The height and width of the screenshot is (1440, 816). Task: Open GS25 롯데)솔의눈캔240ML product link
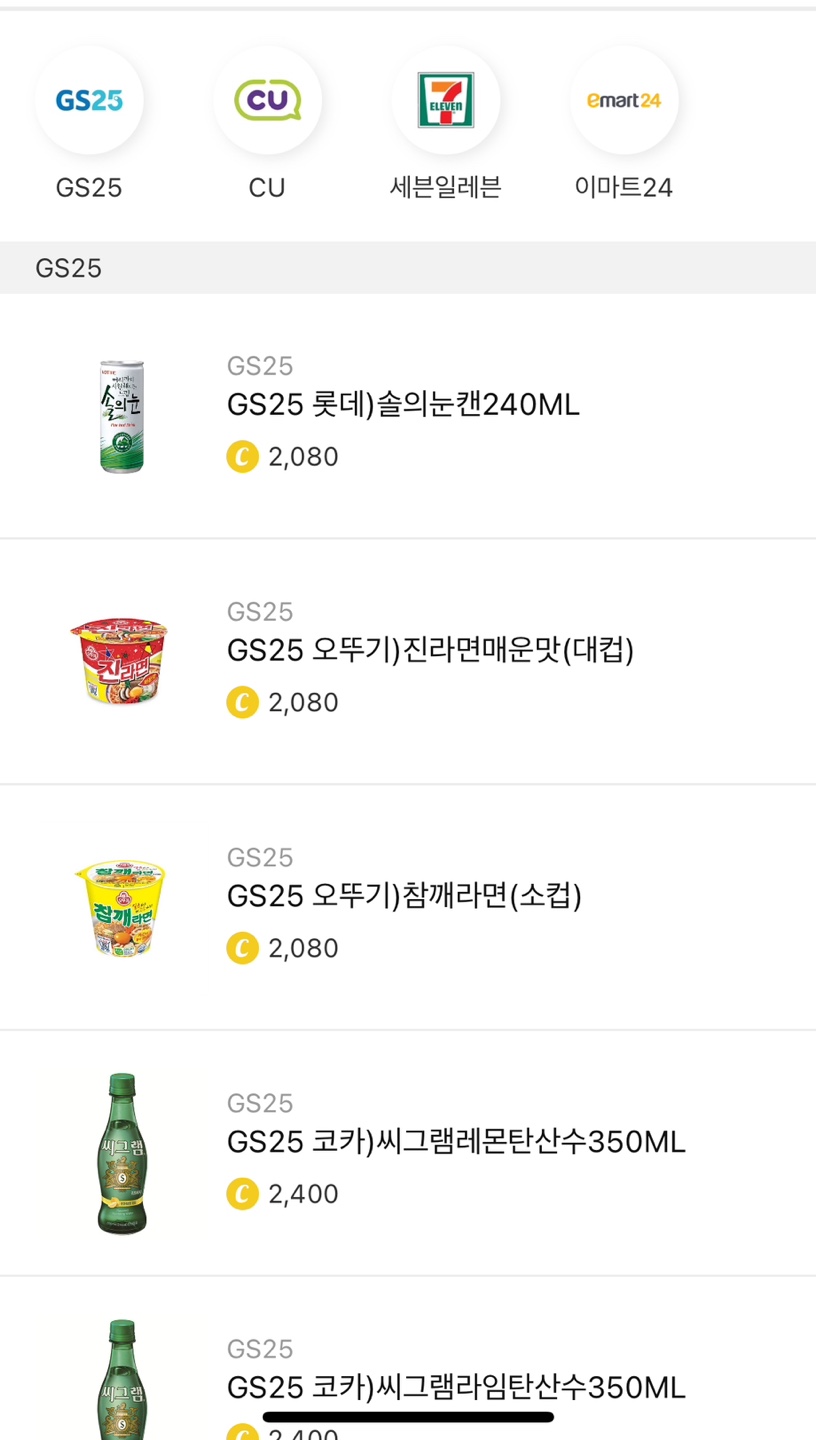(x=406, y=405)
